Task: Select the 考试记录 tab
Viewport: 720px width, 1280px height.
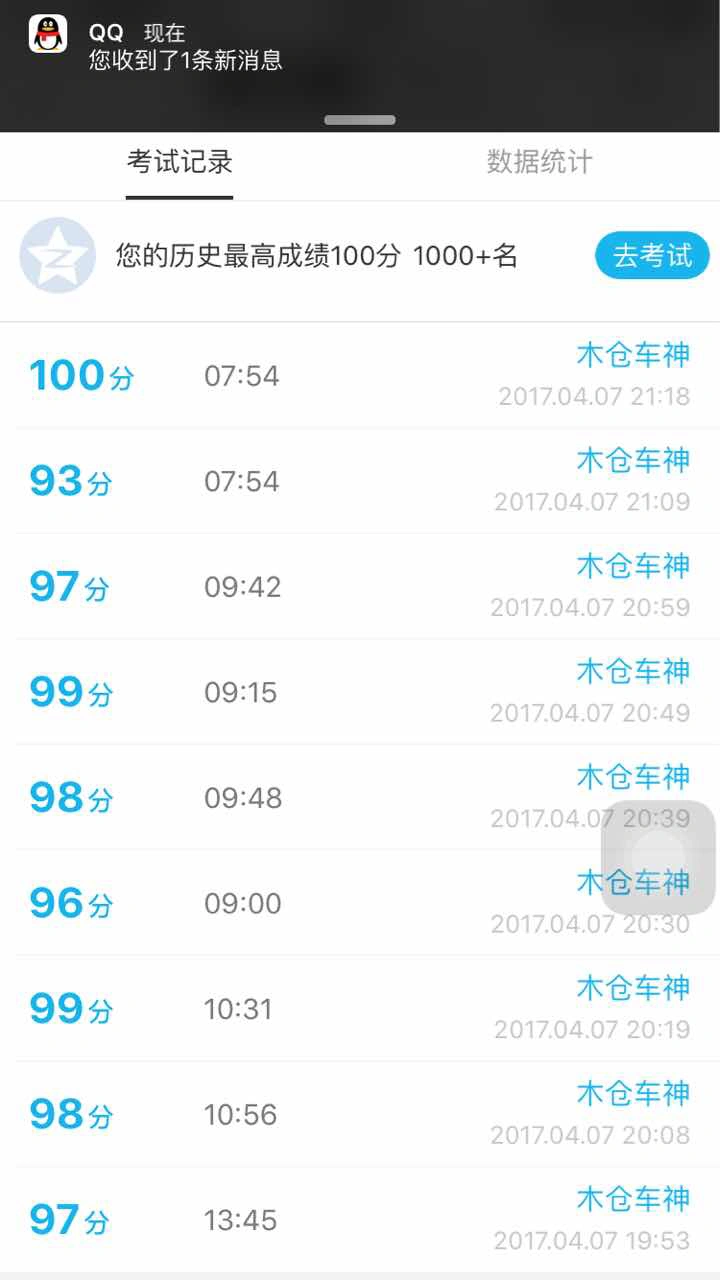Action: [180, 162]
